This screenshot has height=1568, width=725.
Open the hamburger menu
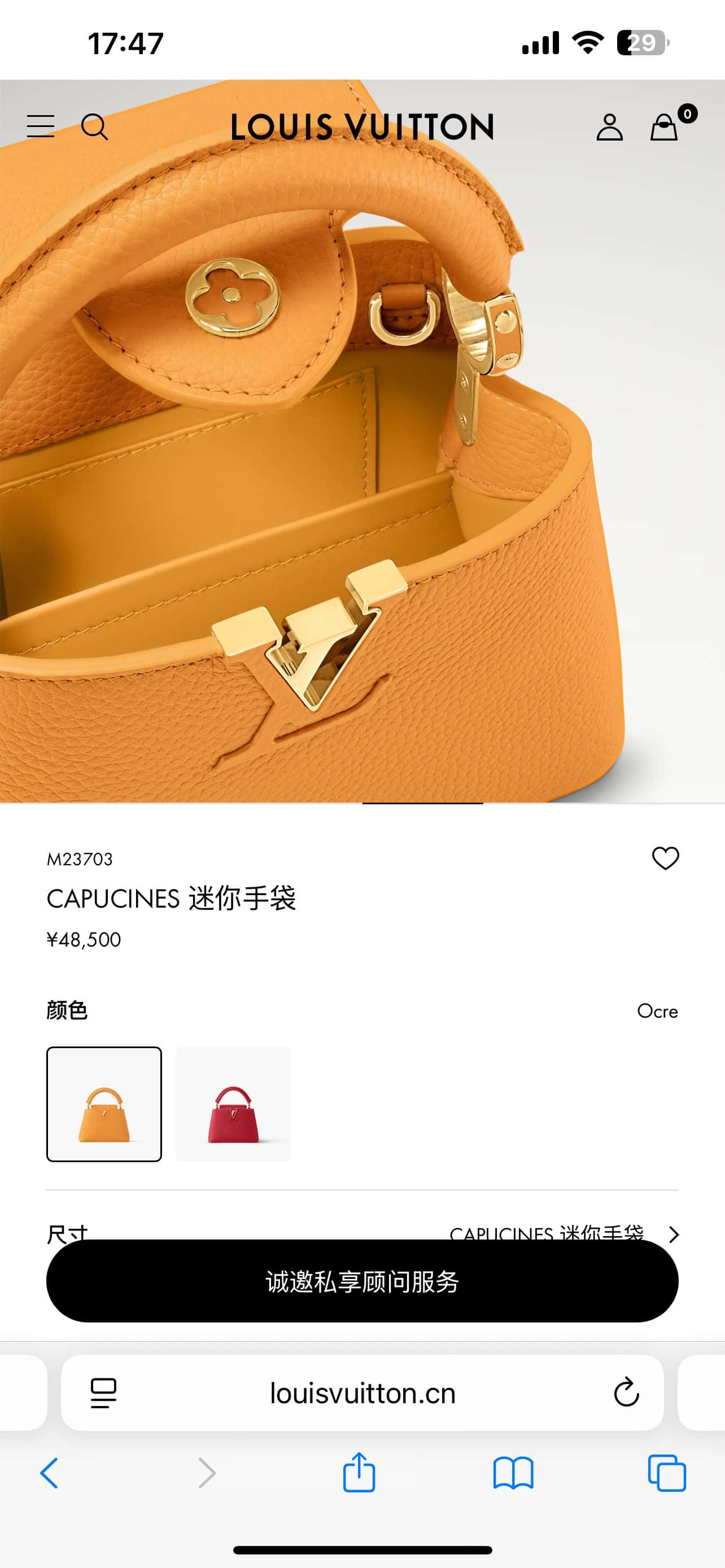41,126
